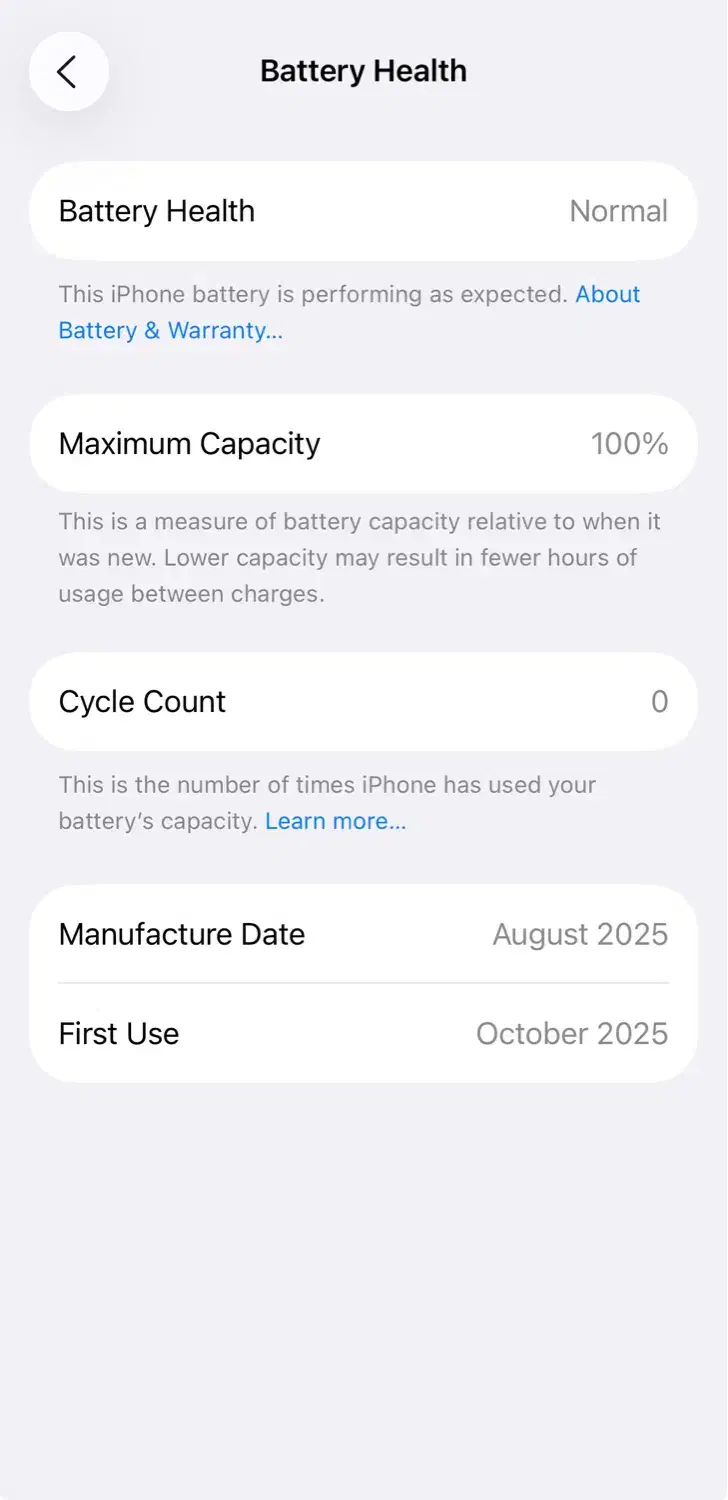Image resolution: width=728 pixels, height=1500 pixels.
Task: Open the About Battery & Warranty link
Action: coord(171,331)
